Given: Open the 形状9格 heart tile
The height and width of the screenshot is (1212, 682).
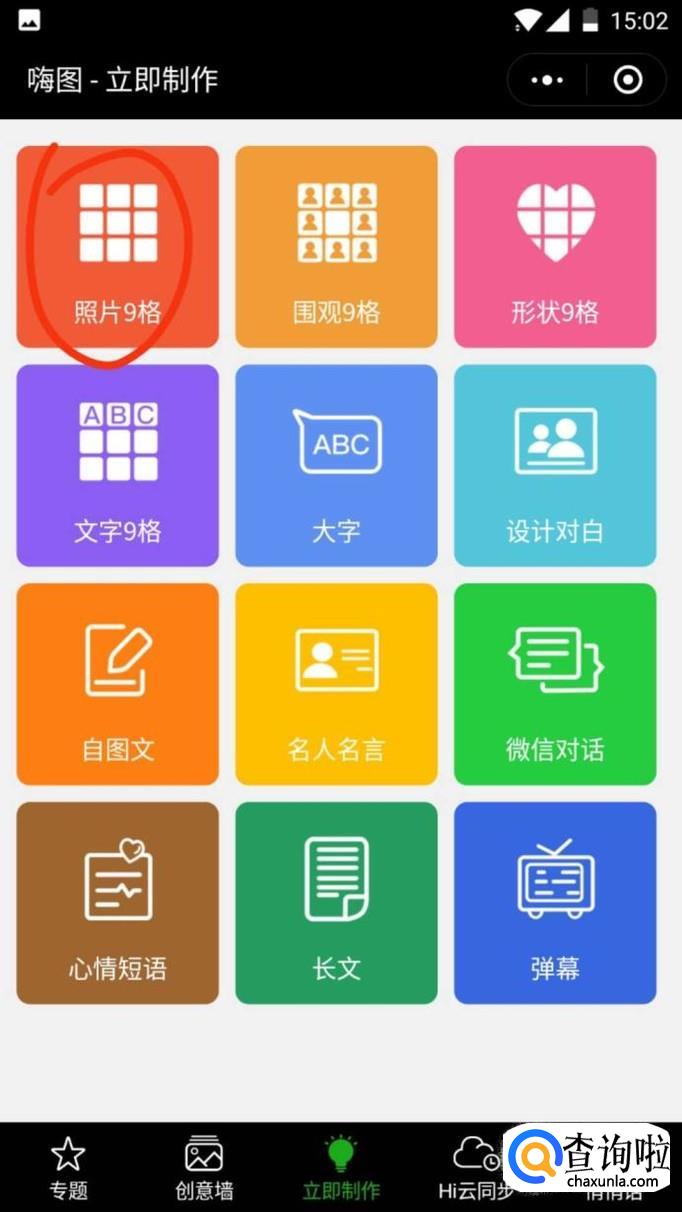Looking at the screenshot, I should click(x=555, y=247).
